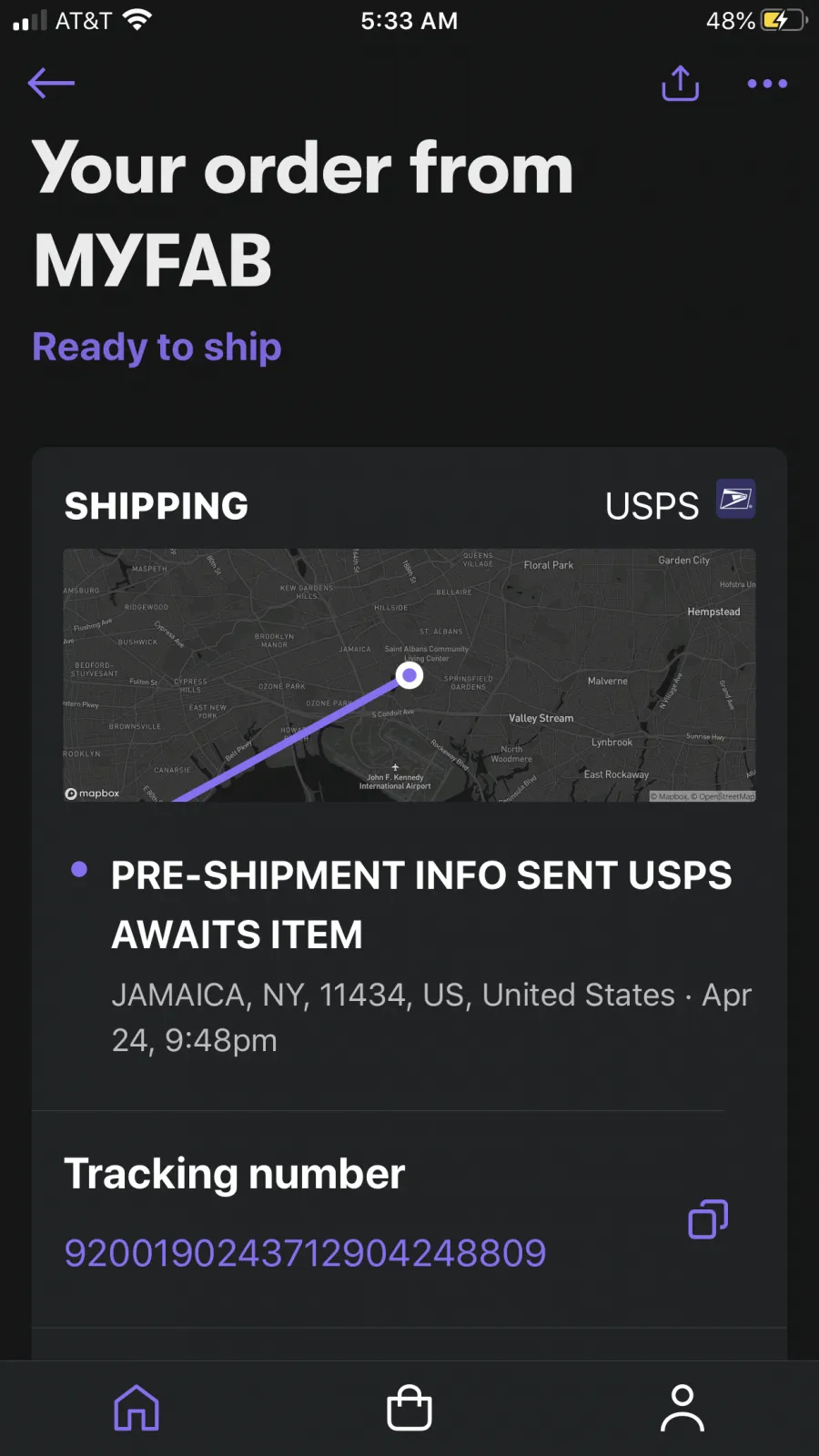Switch to the shopping bag tab
Screen dimensions: 819x1456
(409, 1408)
